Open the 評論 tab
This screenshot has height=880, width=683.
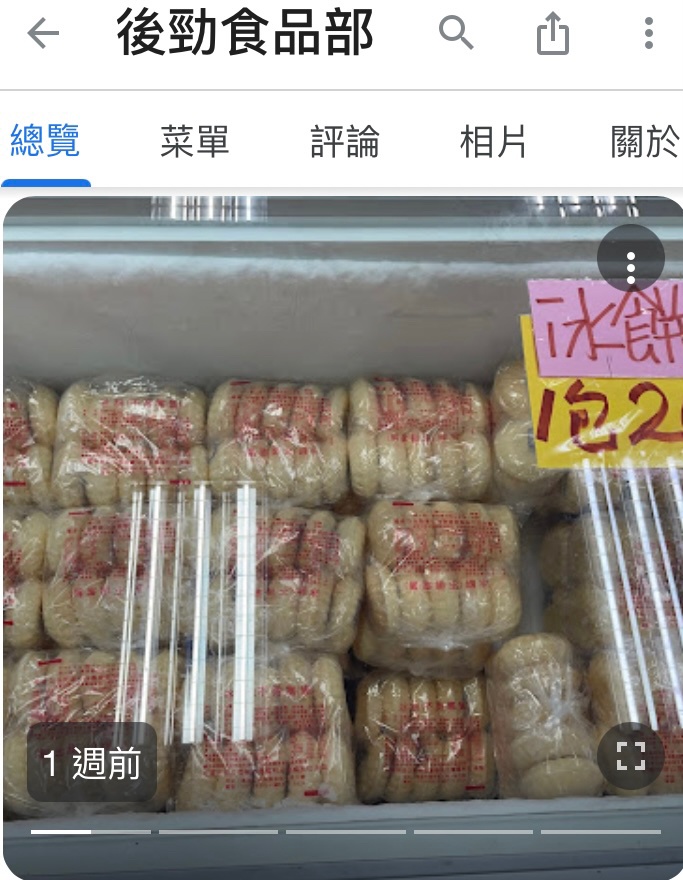coord(345,142)
